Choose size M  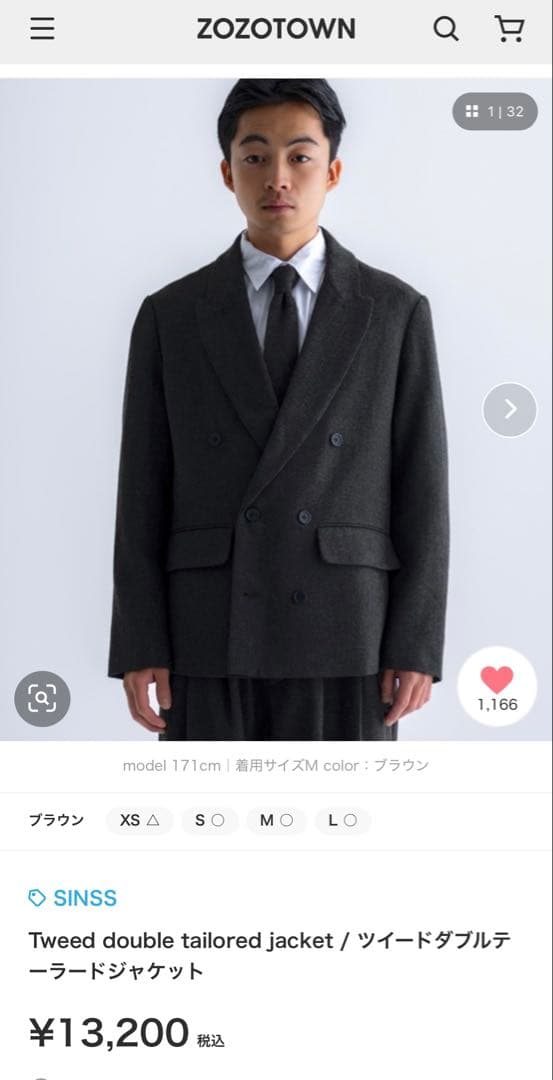pyautogui.click(x=276, y=820)
